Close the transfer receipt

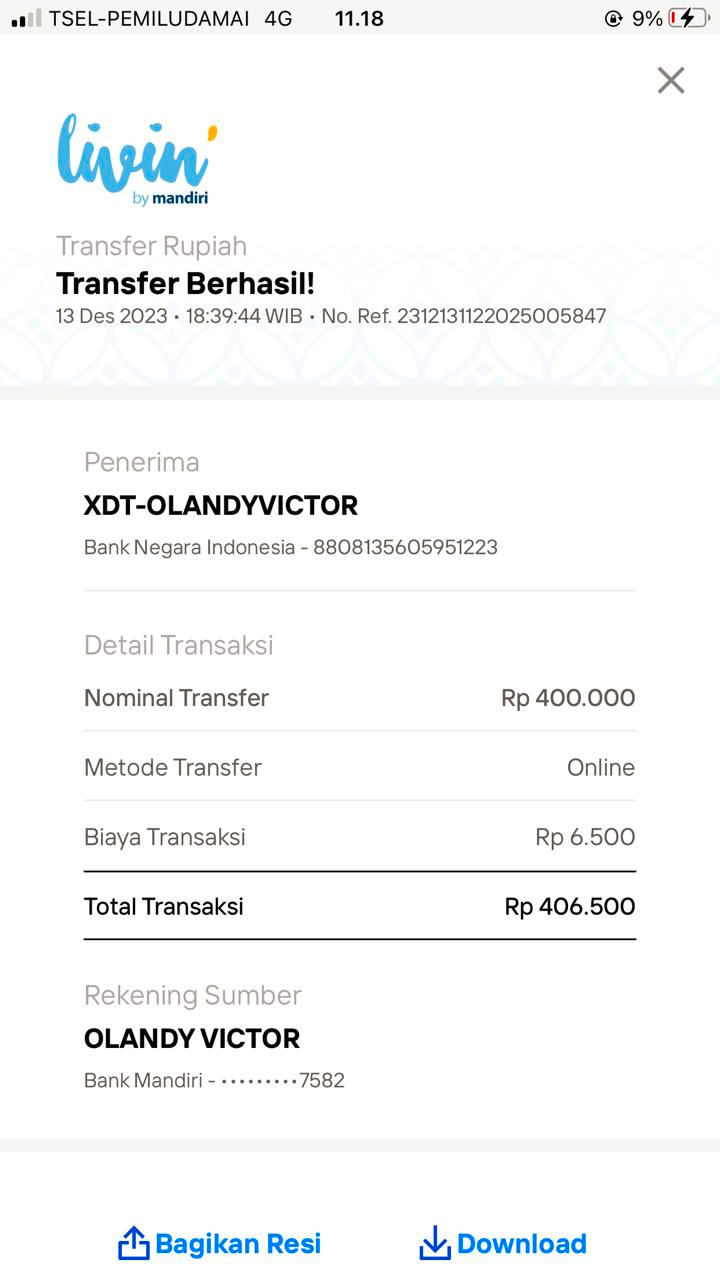coord(670,80)
